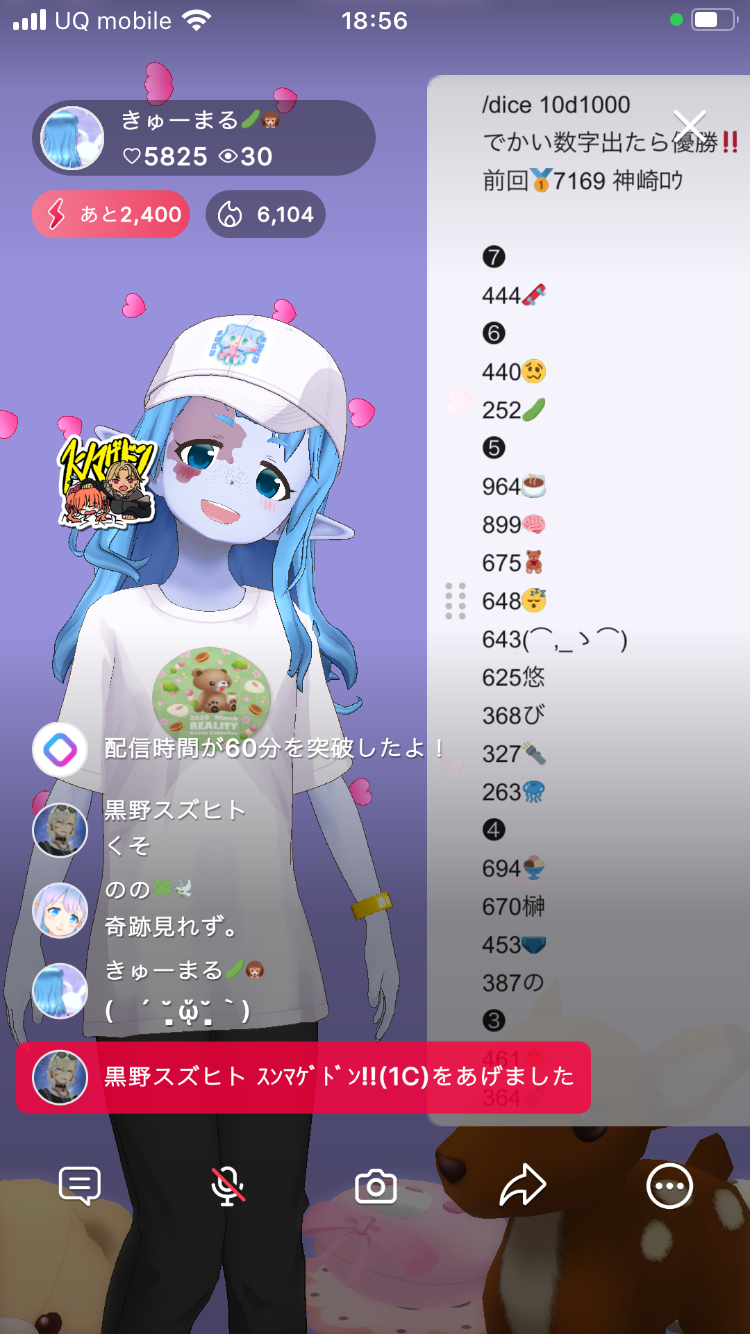Open the comment input chat icon
The width and height of the screenshot is (750, 1334).
[x=80, y=1186]
